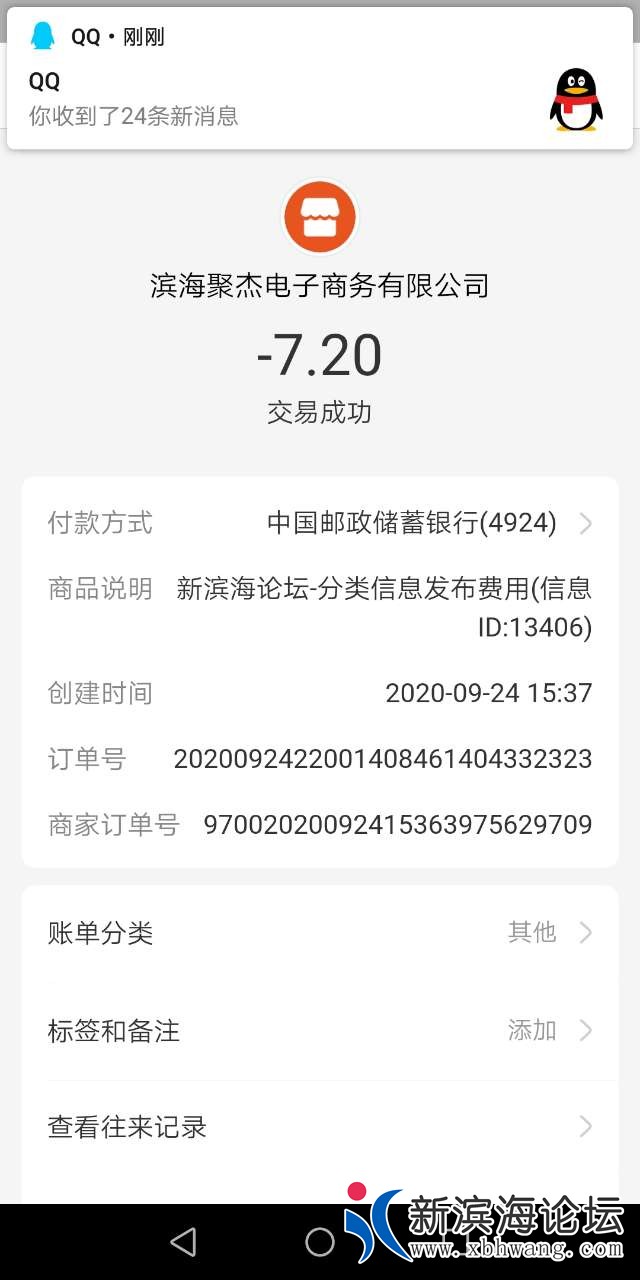Screen dimensions: 640x1280
Task: Go to the home screen
Action: [320, 1242]
